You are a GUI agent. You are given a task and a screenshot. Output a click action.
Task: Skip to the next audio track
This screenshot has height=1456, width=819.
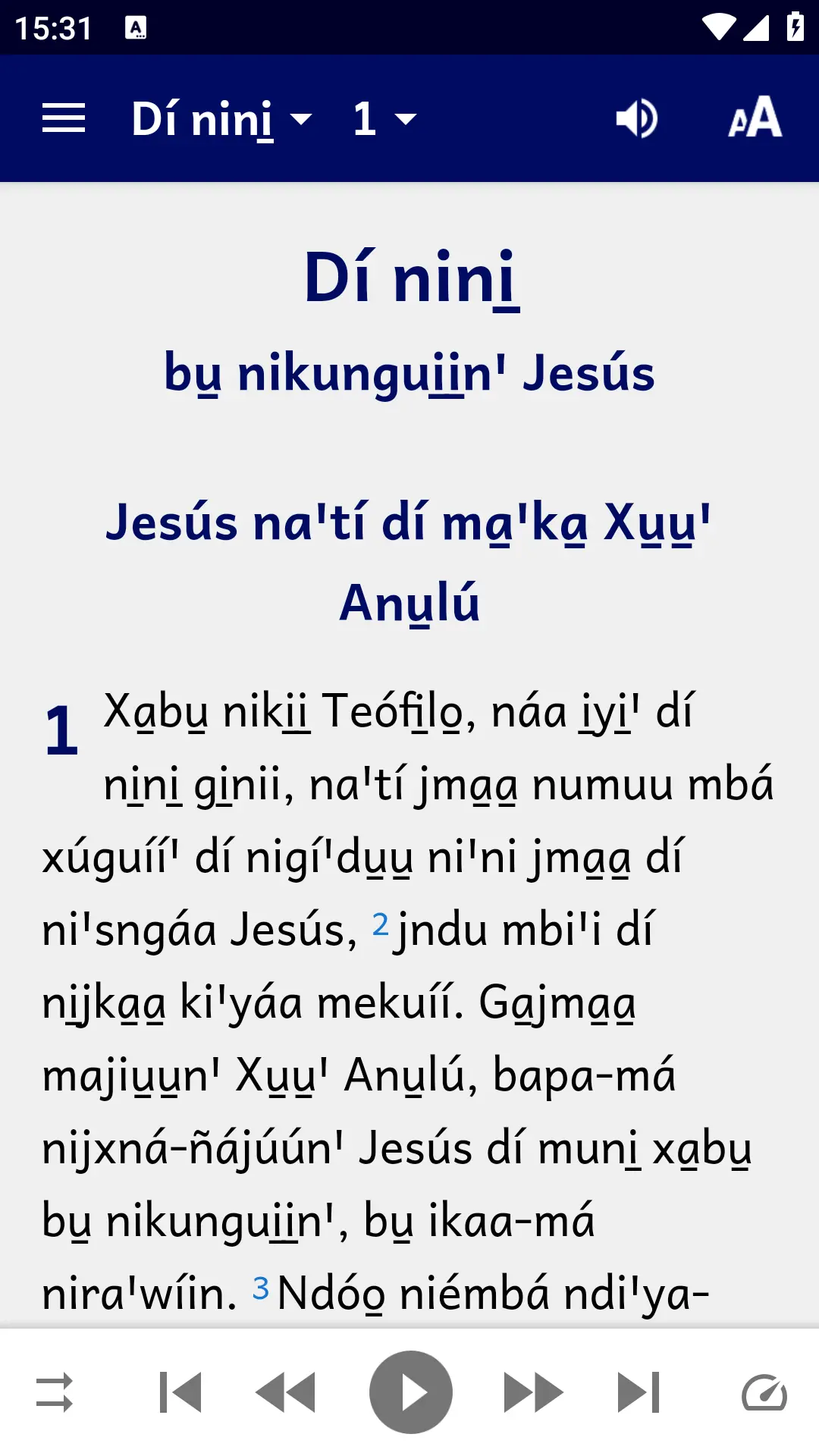coord(639,1392)
